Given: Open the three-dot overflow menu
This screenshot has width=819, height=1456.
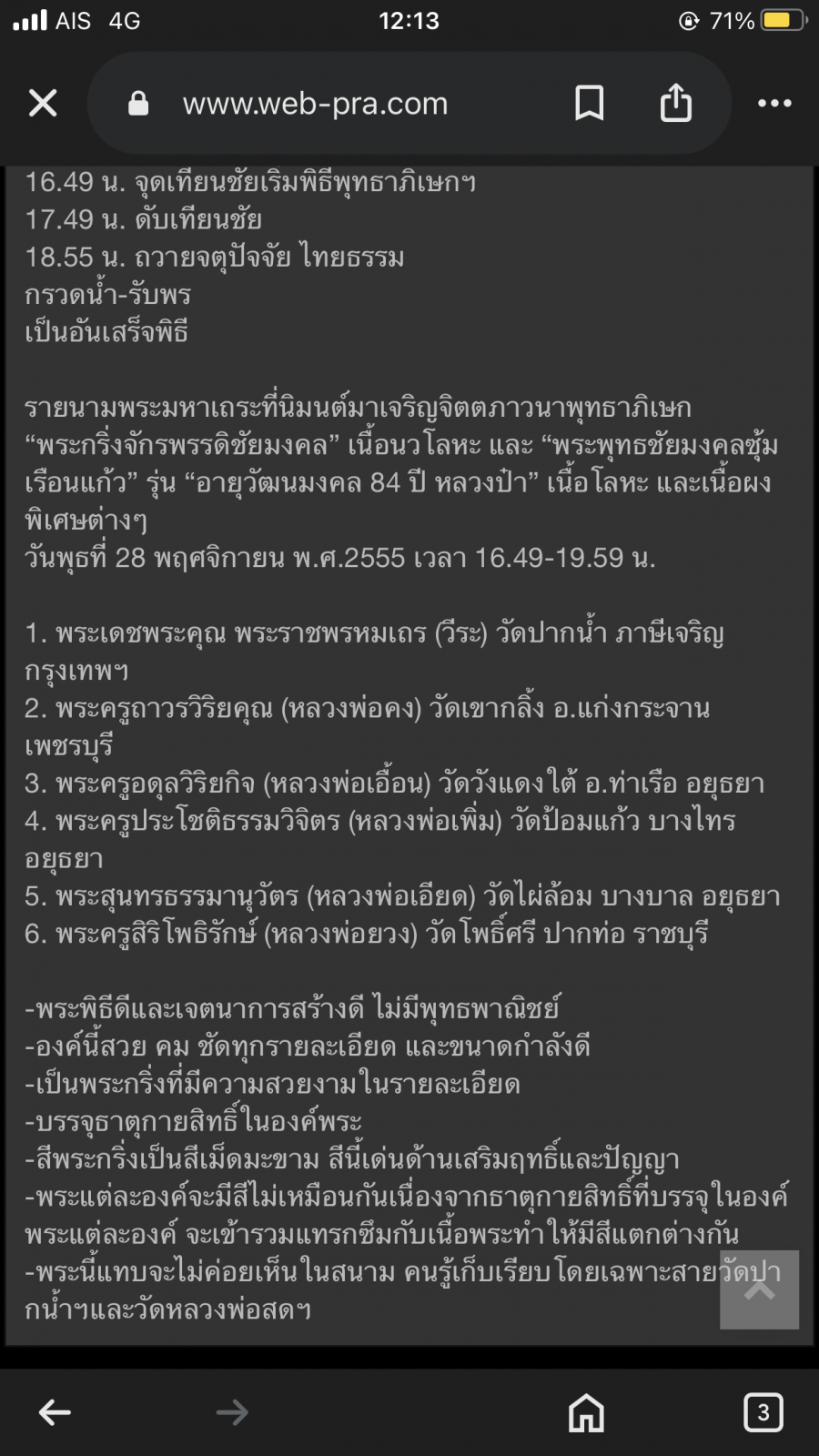Looking at the screenshot, I should click(774, 104).
